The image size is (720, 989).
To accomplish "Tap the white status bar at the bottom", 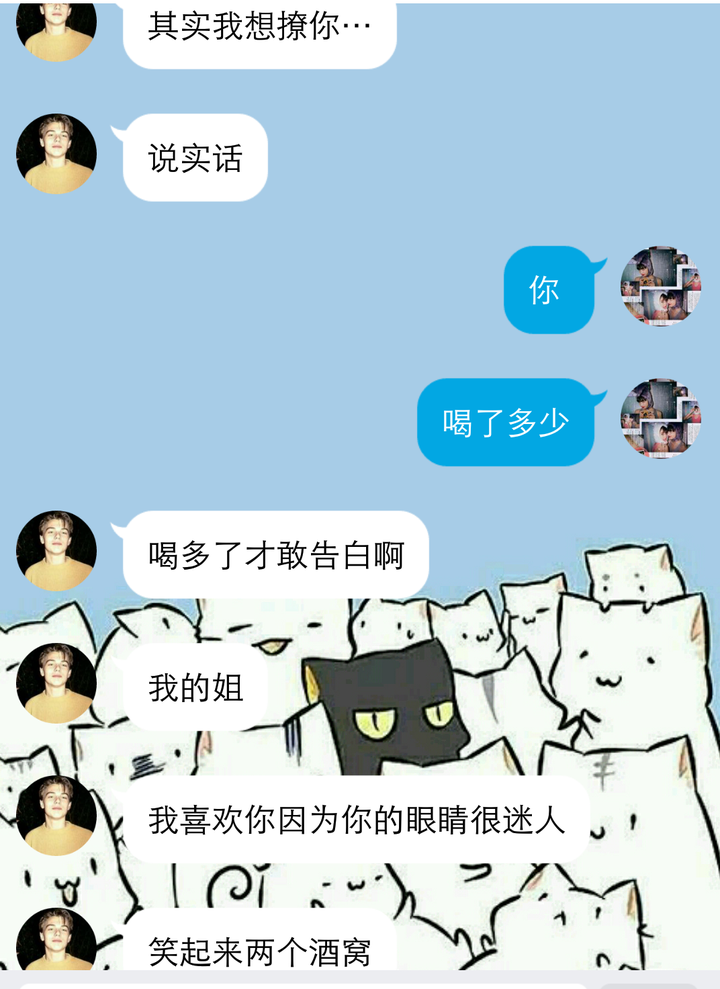I will click(x=360, y=983).
